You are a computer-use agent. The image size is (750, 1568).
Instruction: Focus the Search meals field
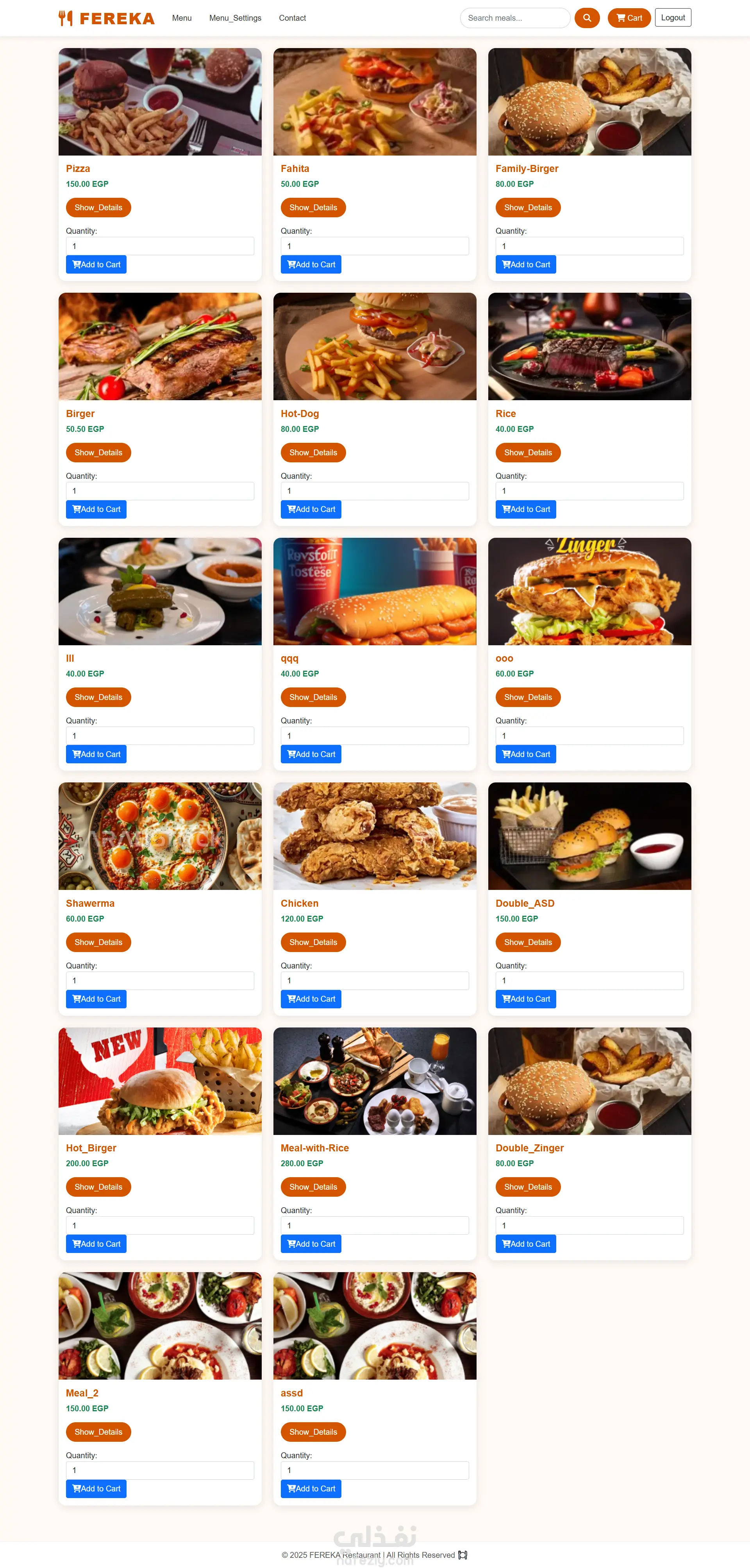[x=514, y=18]
